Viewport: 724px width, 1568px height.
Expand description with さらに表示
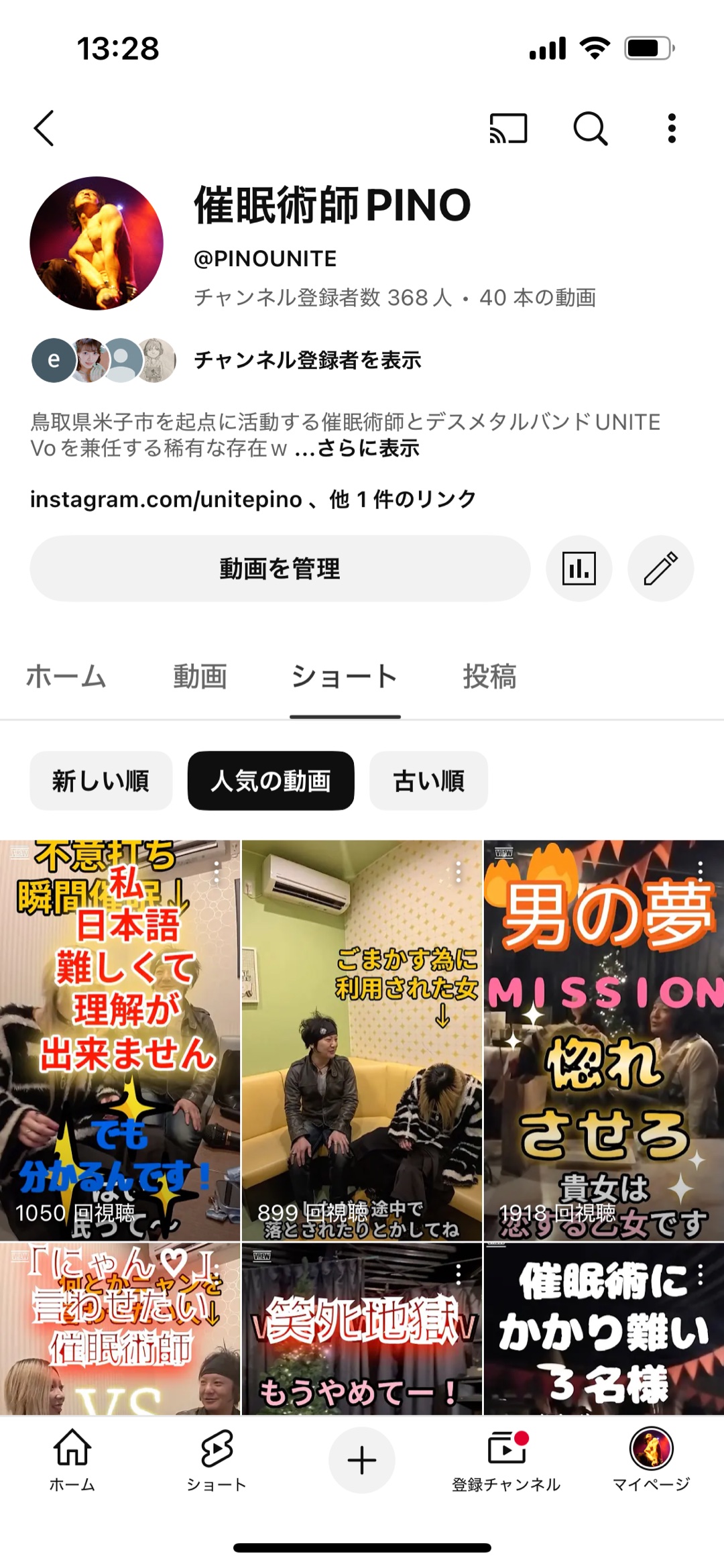point(367,448)
